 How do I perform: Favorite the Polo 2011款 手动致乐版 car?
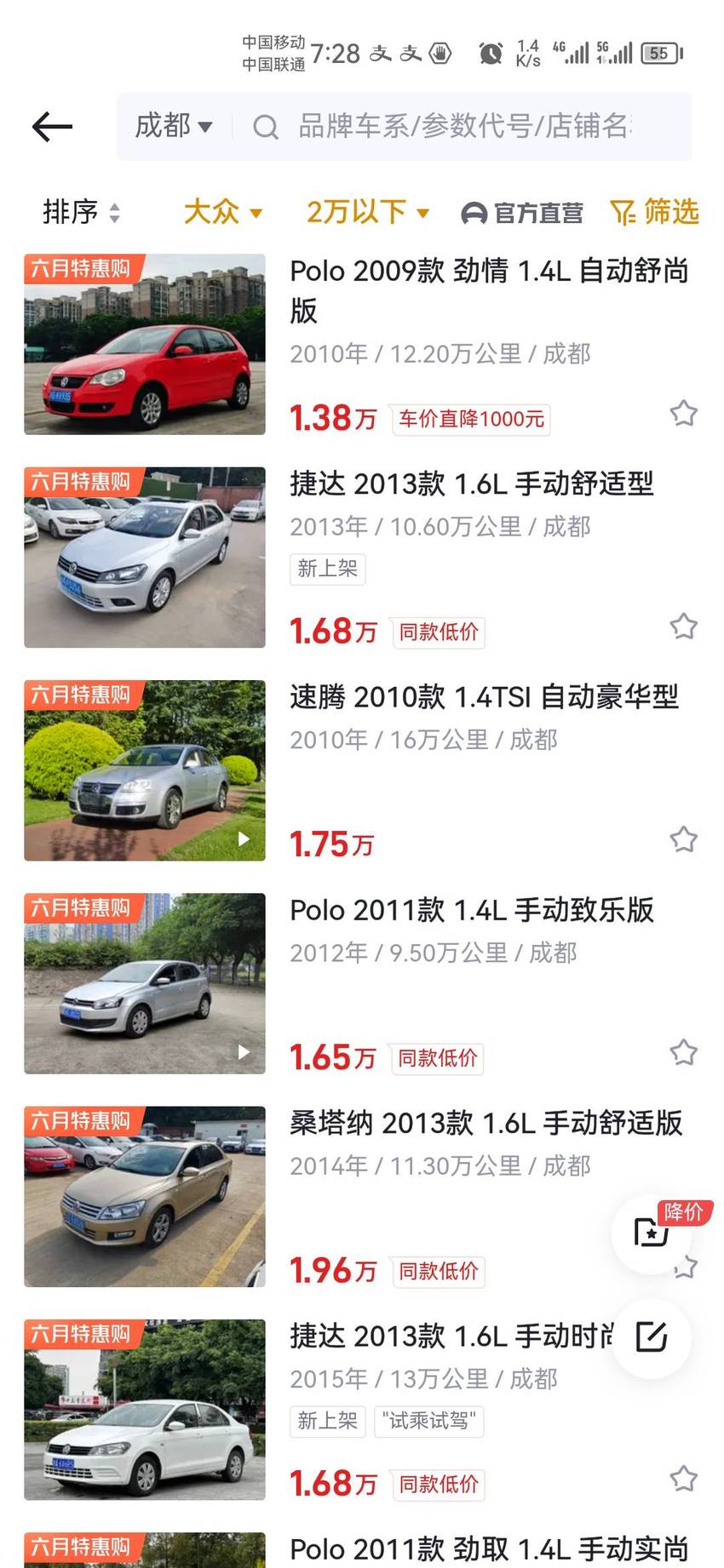click(x=683, y=1052)
